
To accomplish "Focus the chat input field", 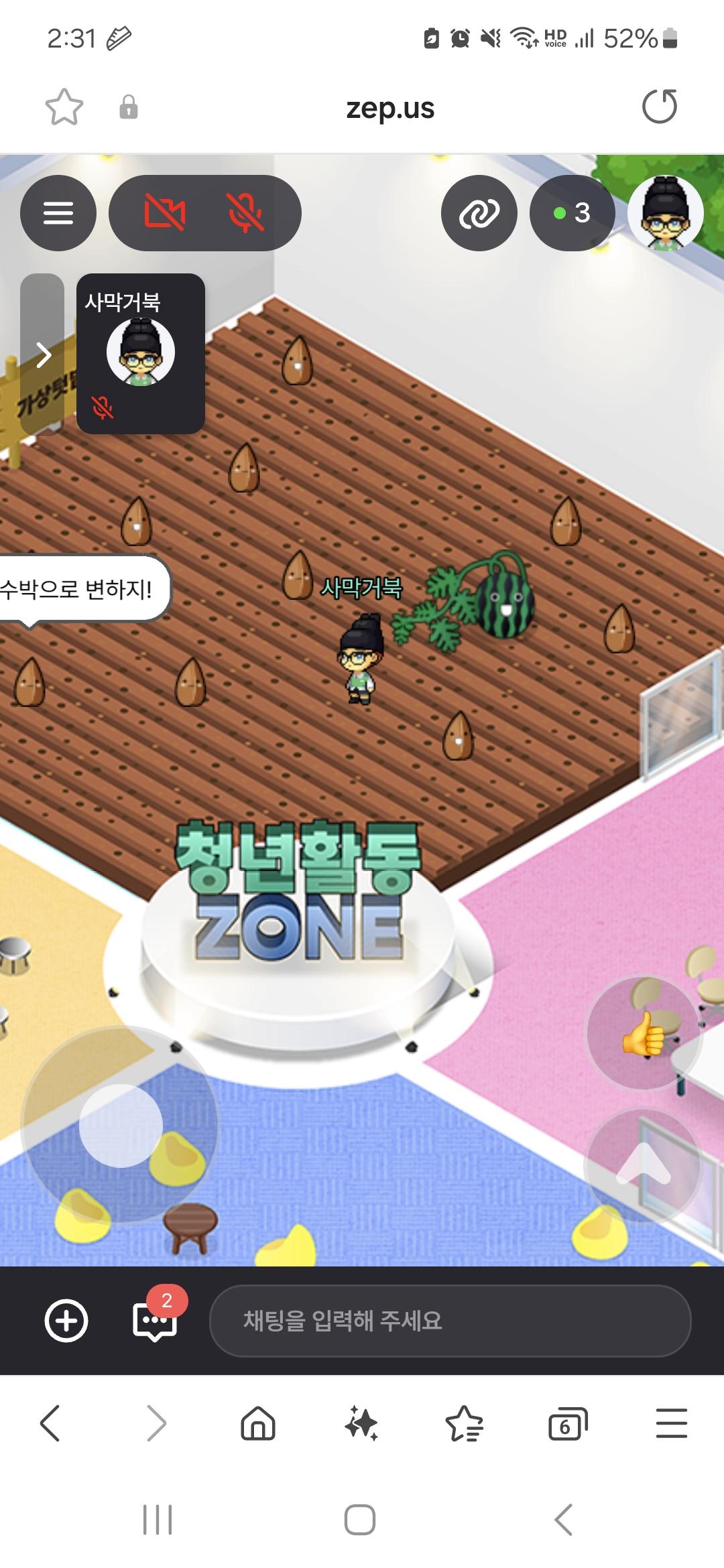I will click(449, 1321).
